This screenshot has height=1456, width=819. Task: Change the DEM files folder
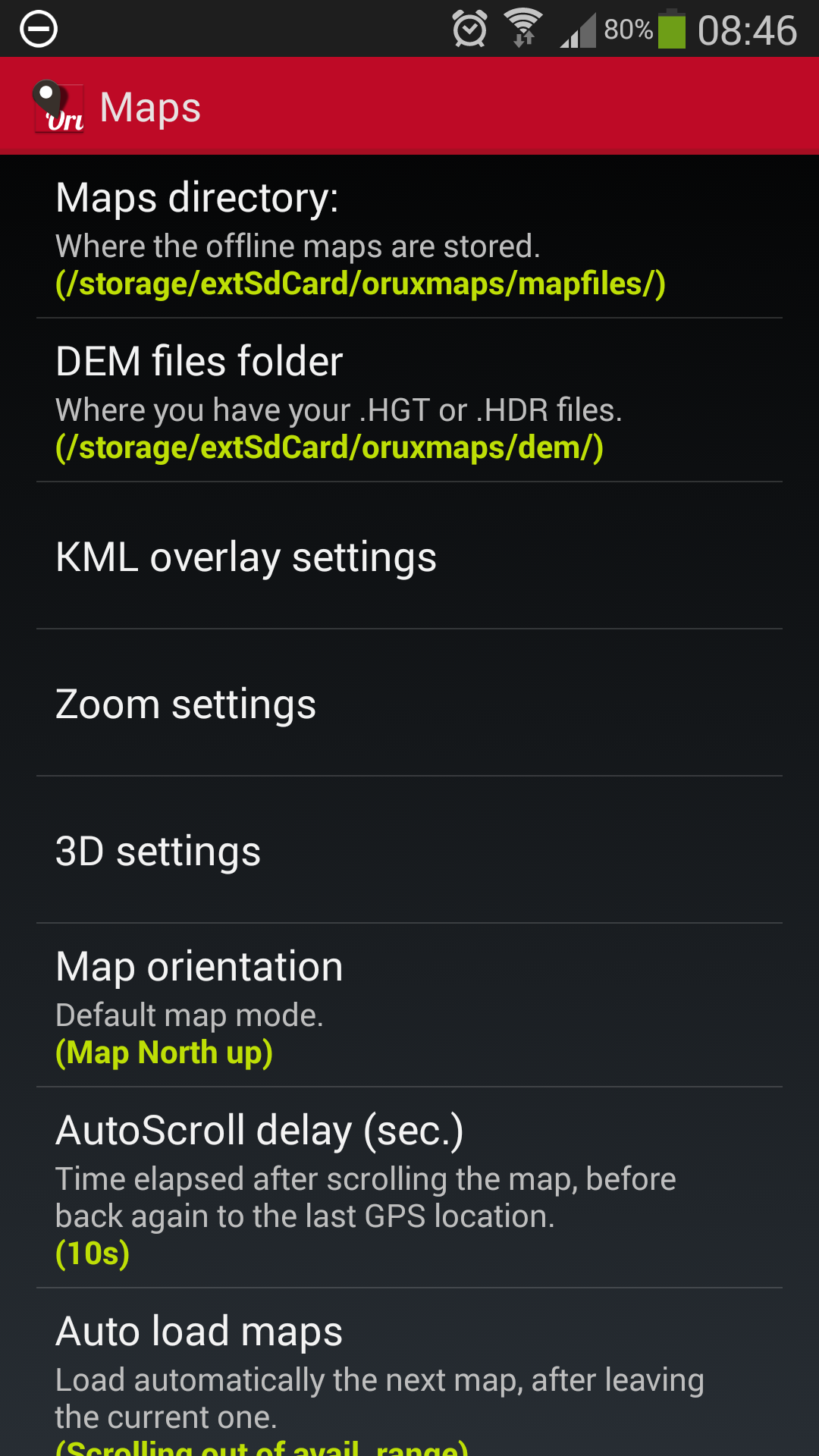(x=409, y=400)
